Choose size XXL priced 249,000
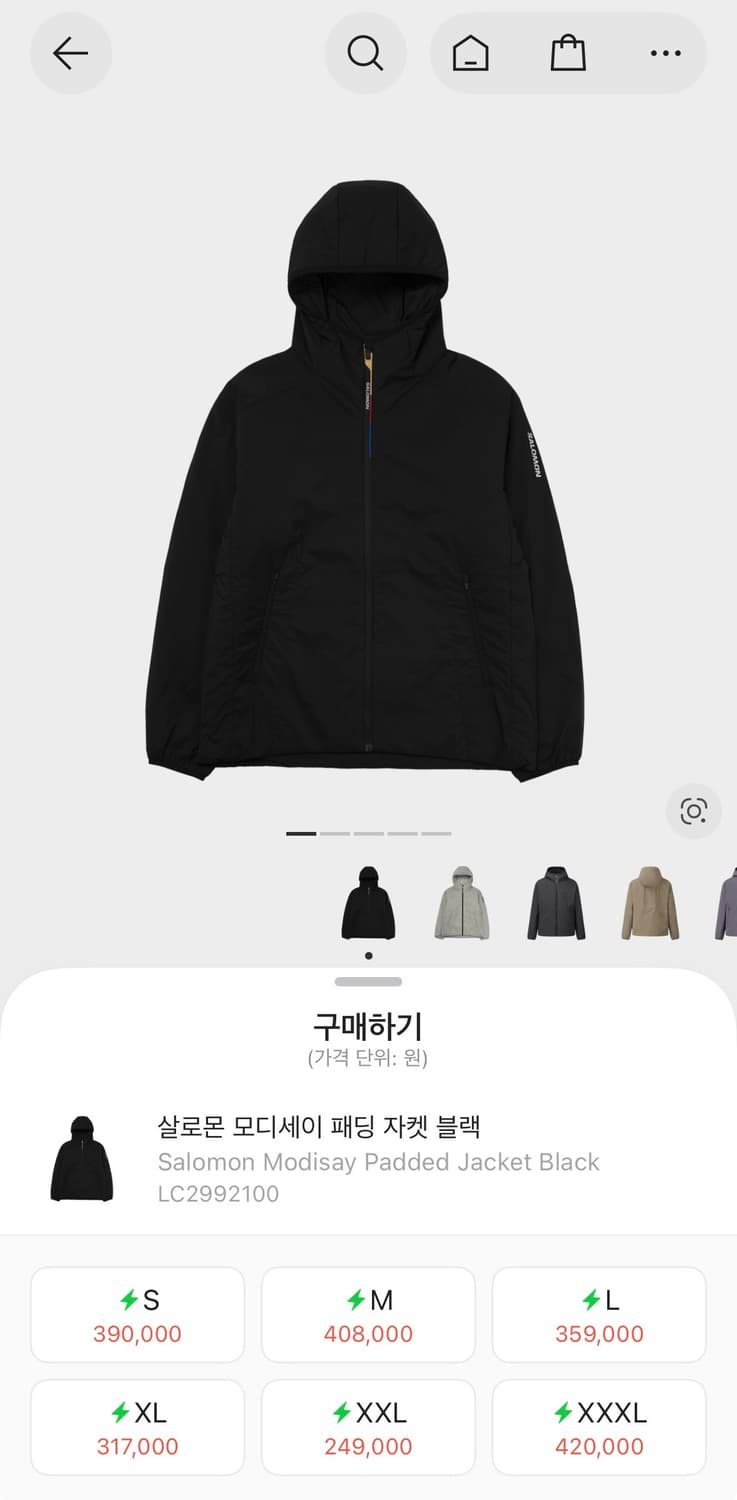Screen dimensions: 737x1500 point(368,1425)
